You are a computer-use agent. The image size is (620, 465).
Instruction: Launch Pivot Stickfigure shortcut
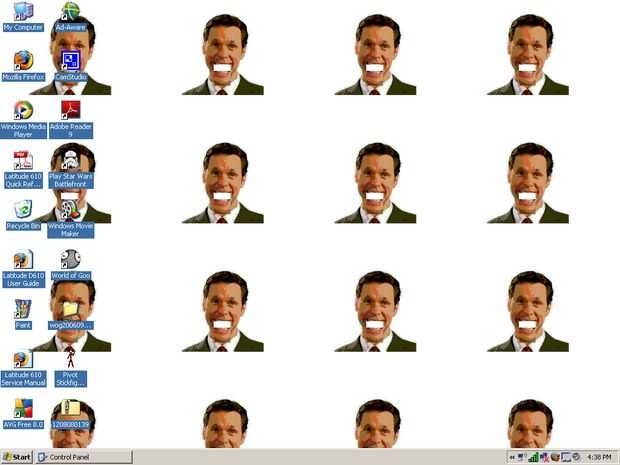pyautogui.click(x=70, y=358)
